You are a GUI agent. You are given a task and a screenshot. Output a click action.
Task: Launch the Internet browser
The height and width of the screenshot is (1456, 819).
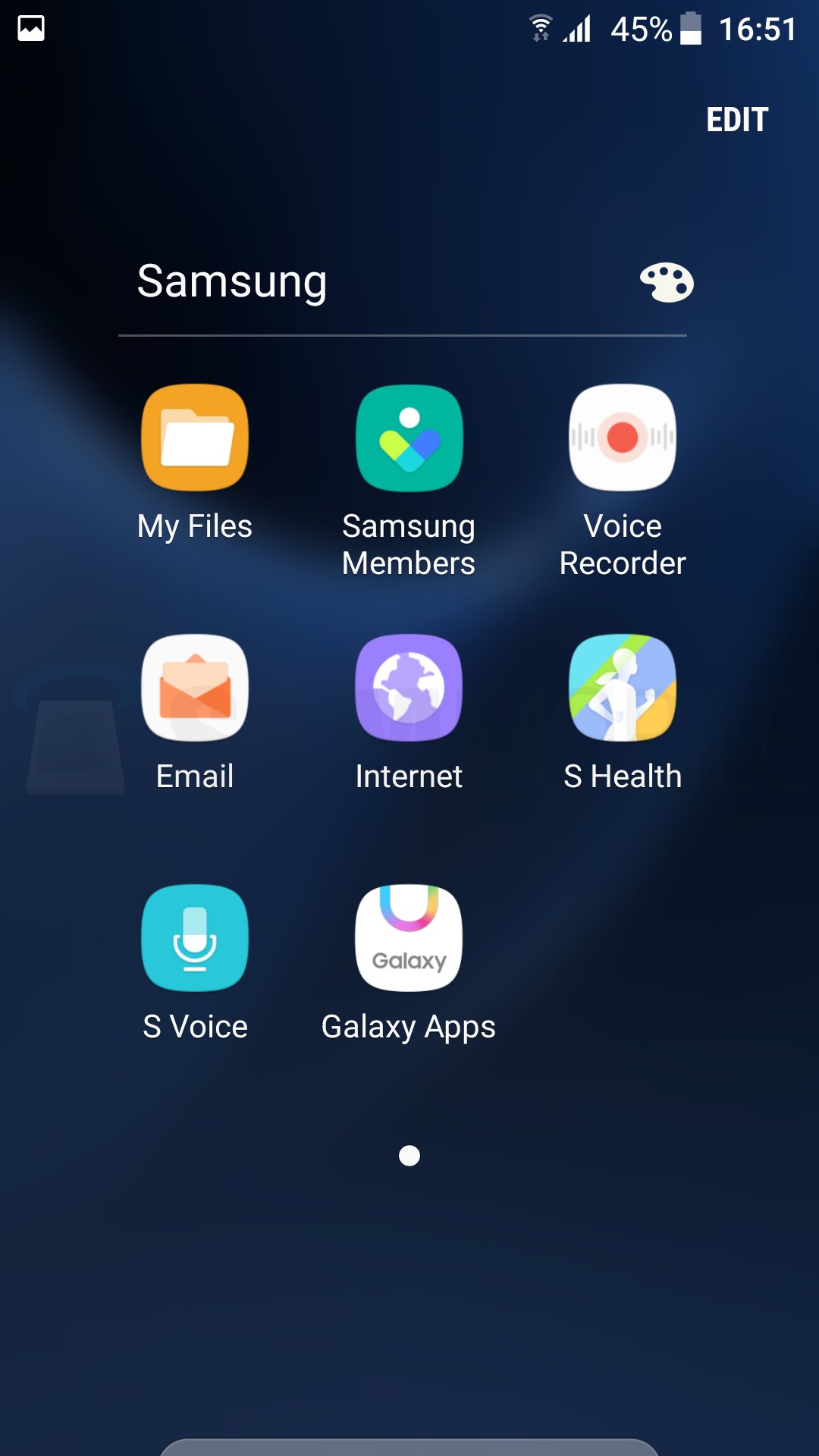pyautogui.click(x=409, y=688)
